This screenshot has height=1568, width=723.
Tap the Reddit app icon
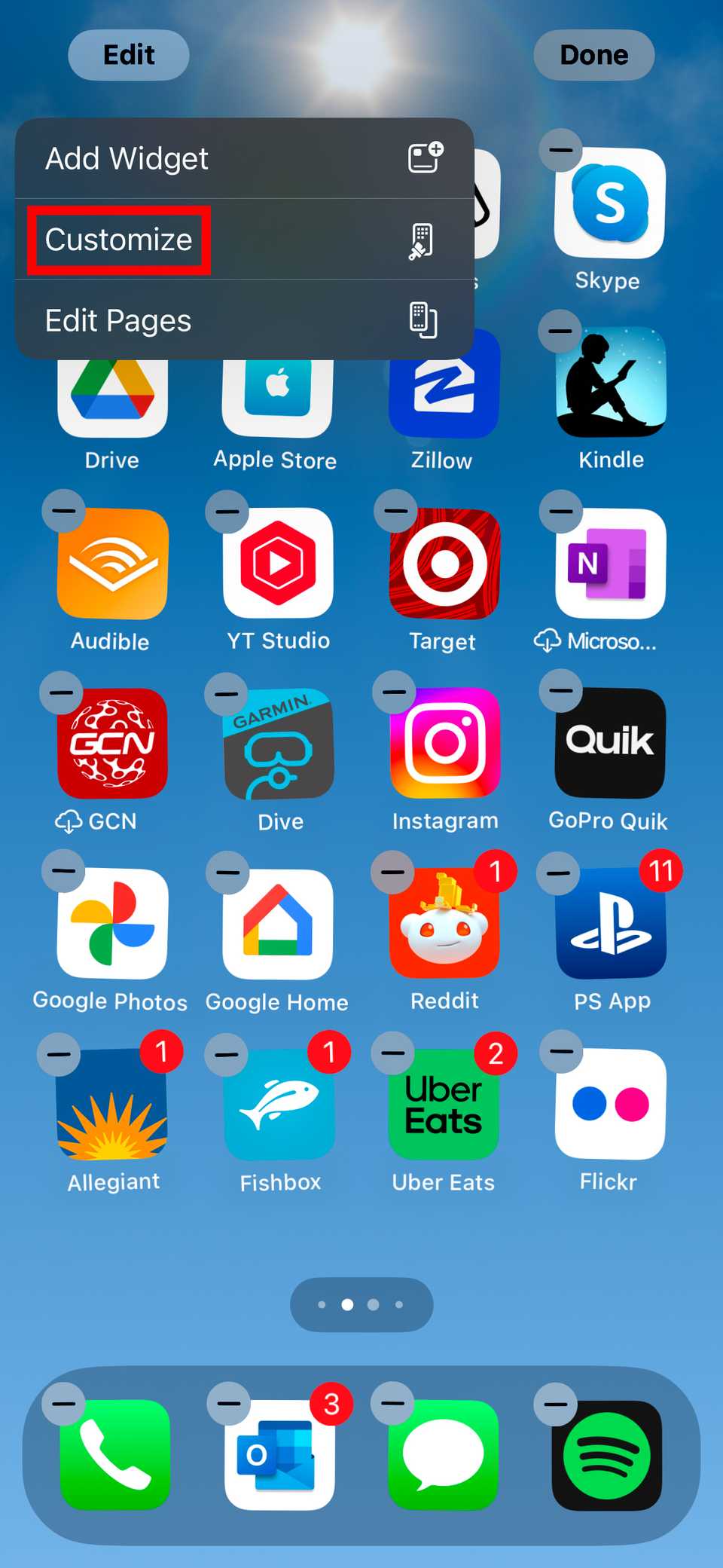444,923
